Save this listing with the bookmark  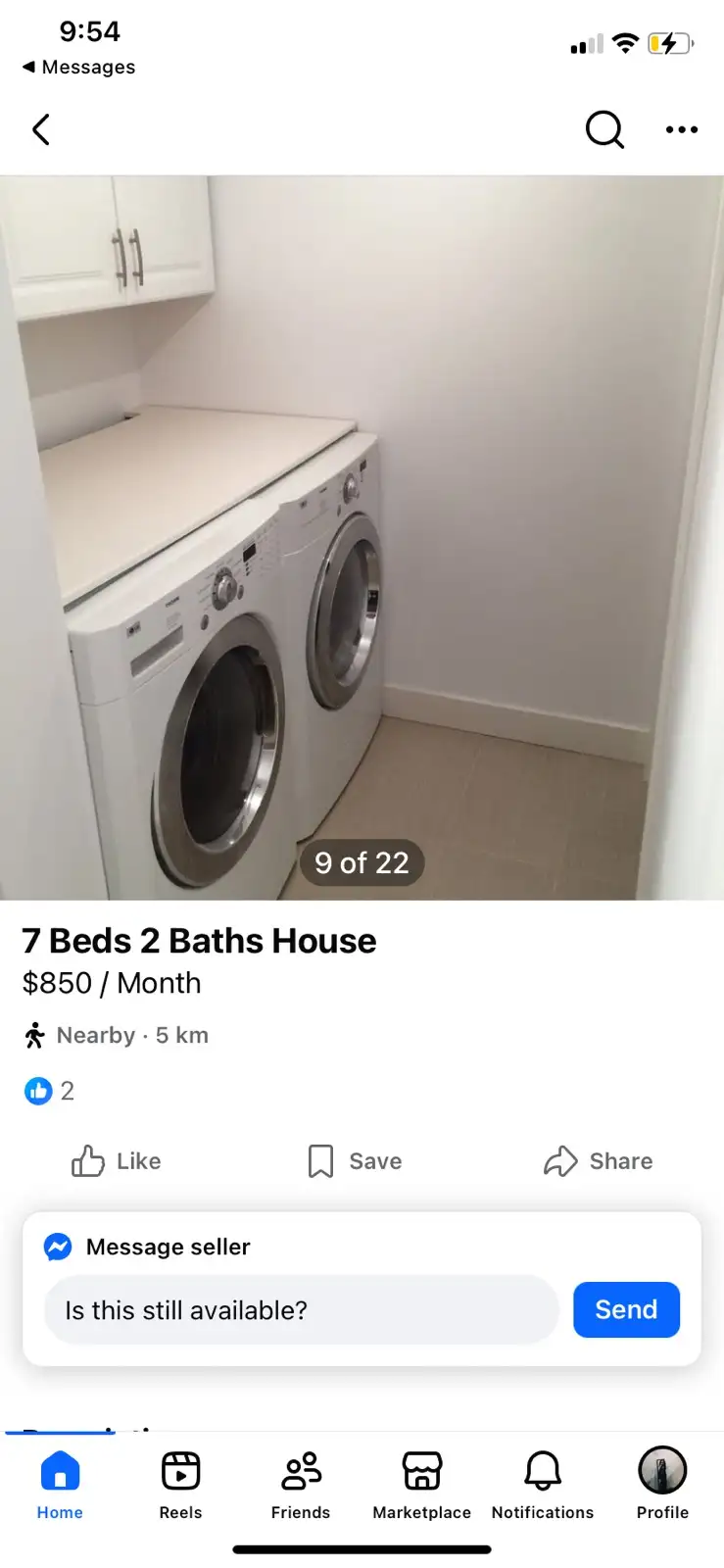point(355,1161)
